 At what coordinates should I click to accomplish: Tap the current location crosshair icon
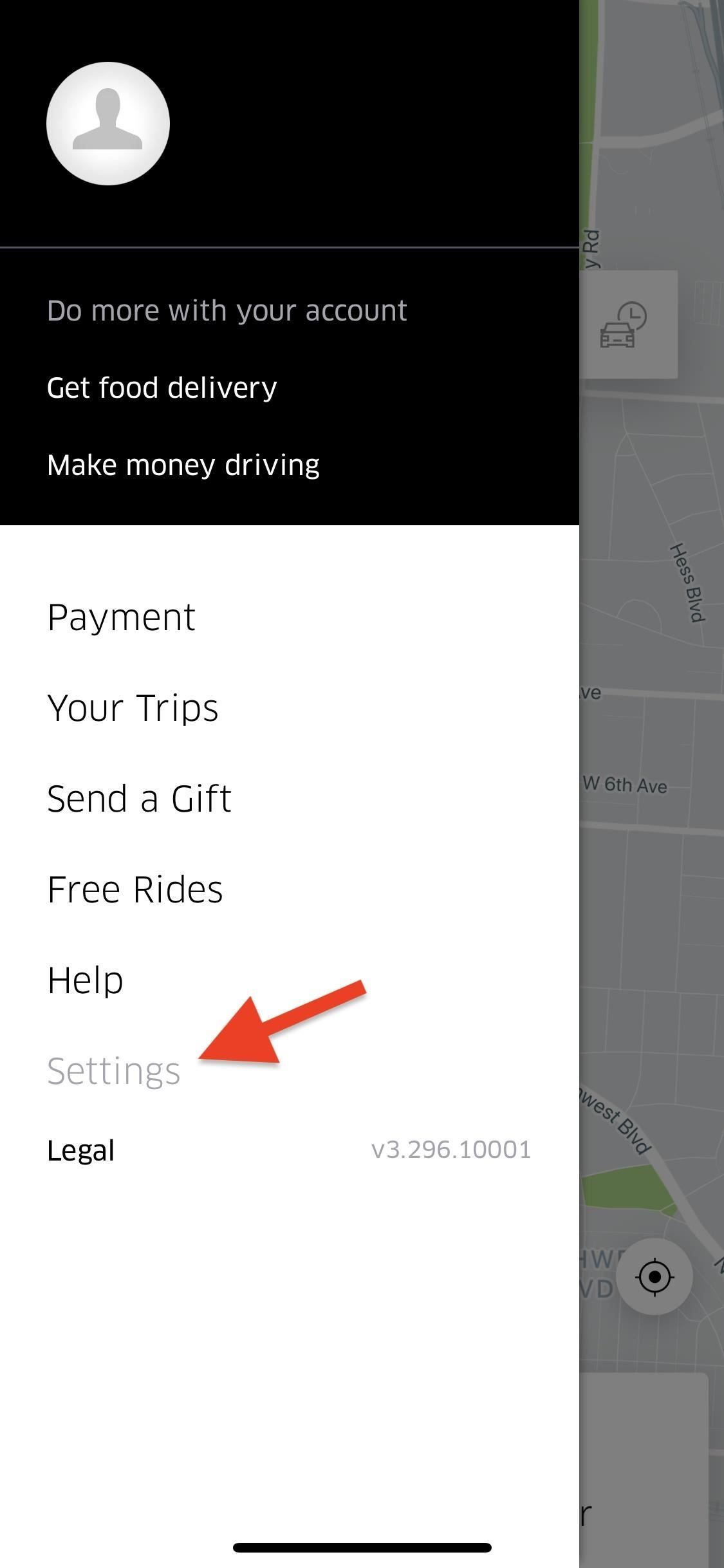pos(654,1278)
